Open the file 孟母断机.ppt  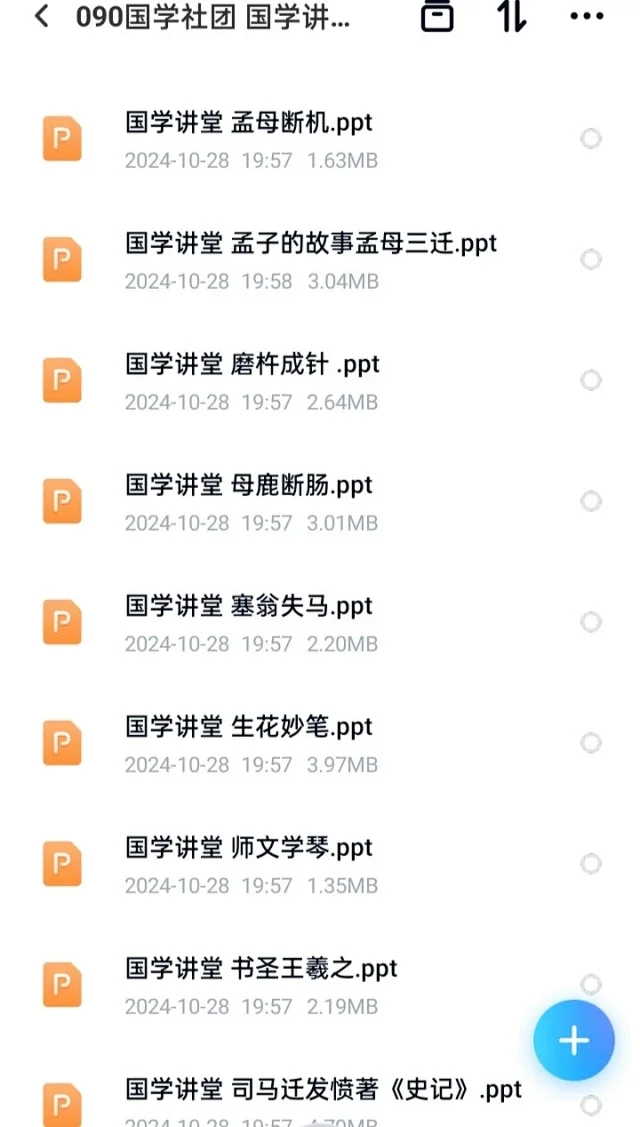pyautogui.click(x=249, y=123)
